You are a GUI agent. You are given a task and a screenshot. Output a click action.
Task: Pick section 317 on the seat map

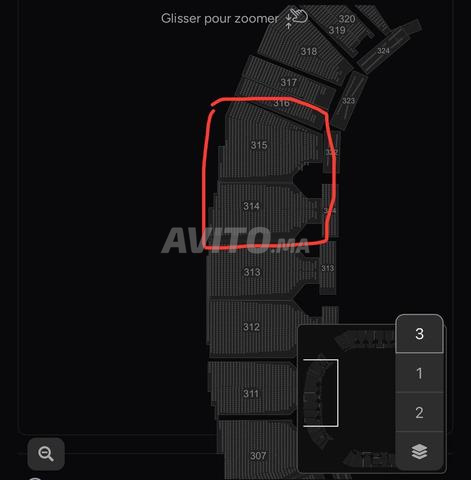(289, 82)
